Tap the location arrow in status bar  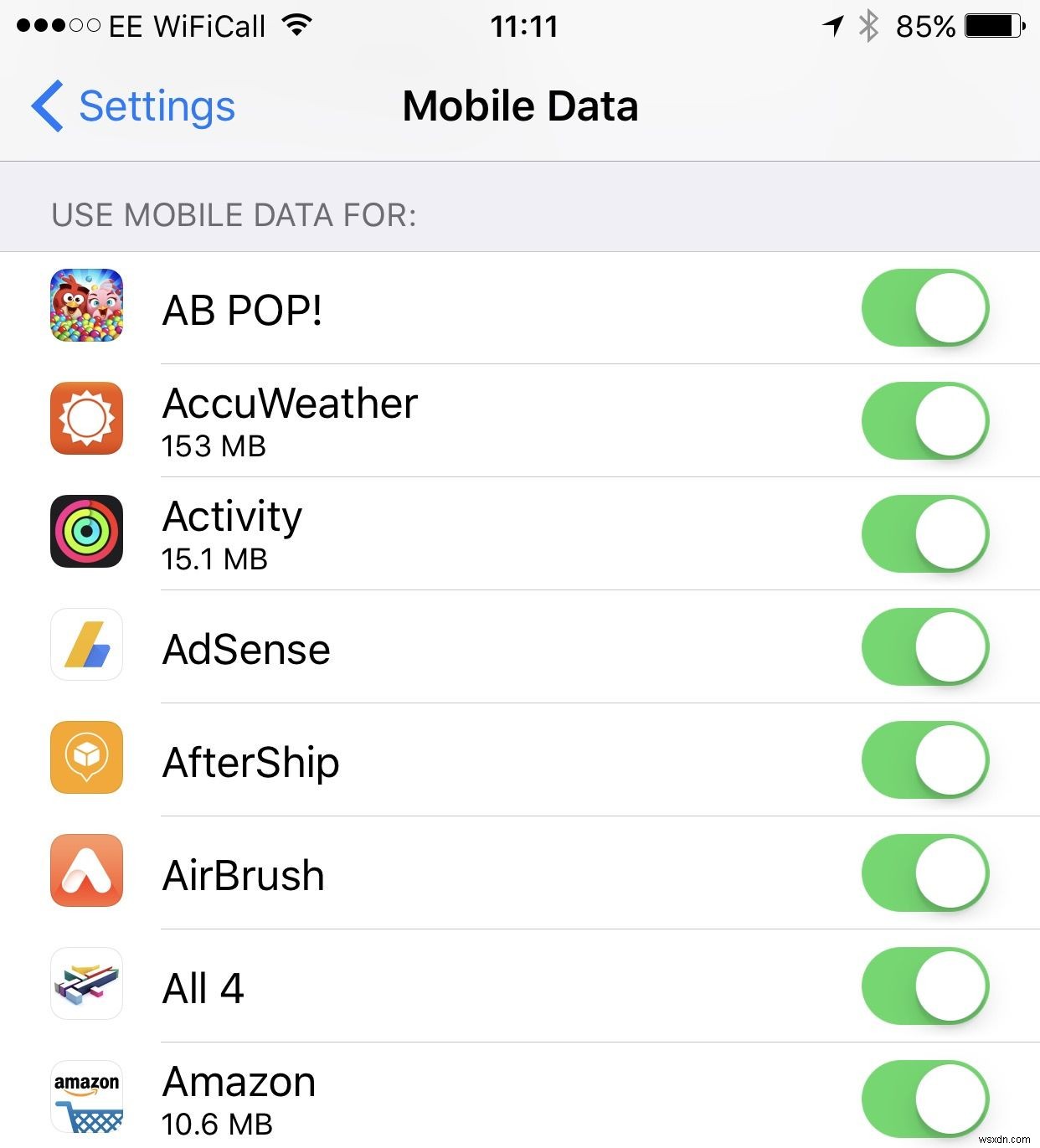831,25
